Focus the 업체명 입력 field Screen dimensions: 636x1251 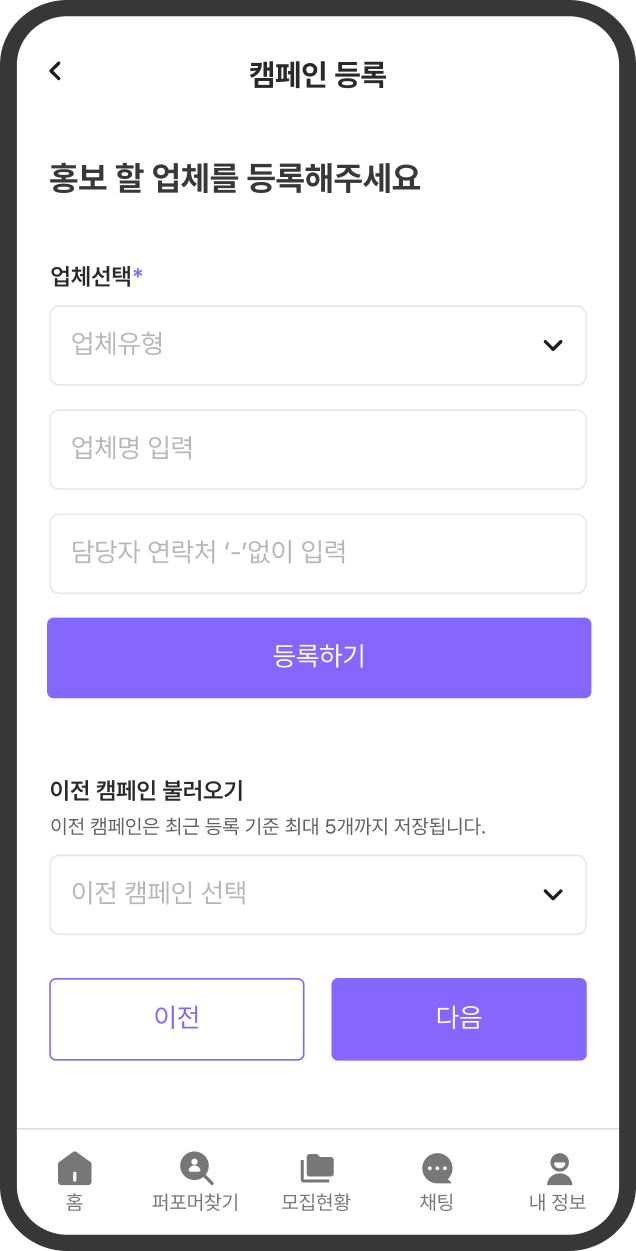click(318, 449)
